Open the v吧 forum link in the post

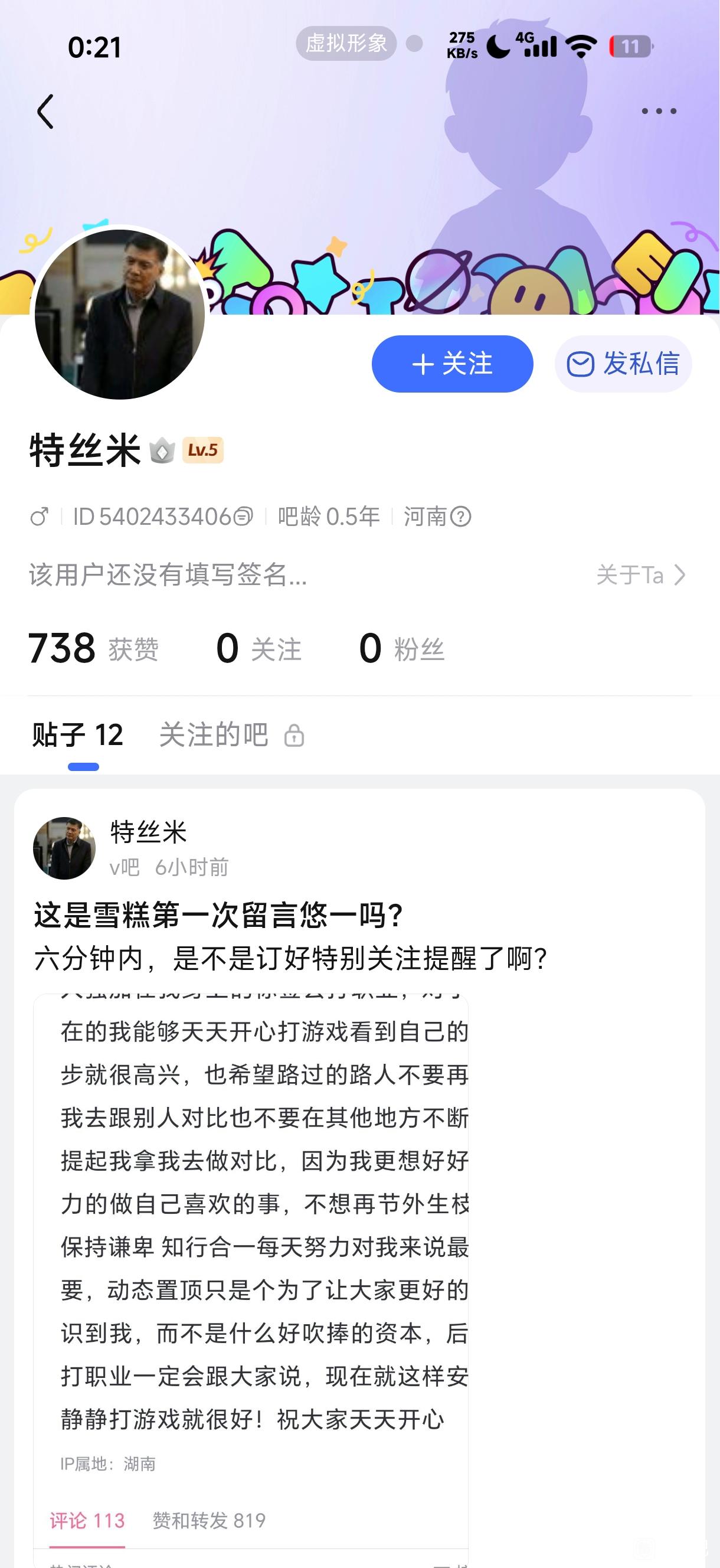(124, 867)
